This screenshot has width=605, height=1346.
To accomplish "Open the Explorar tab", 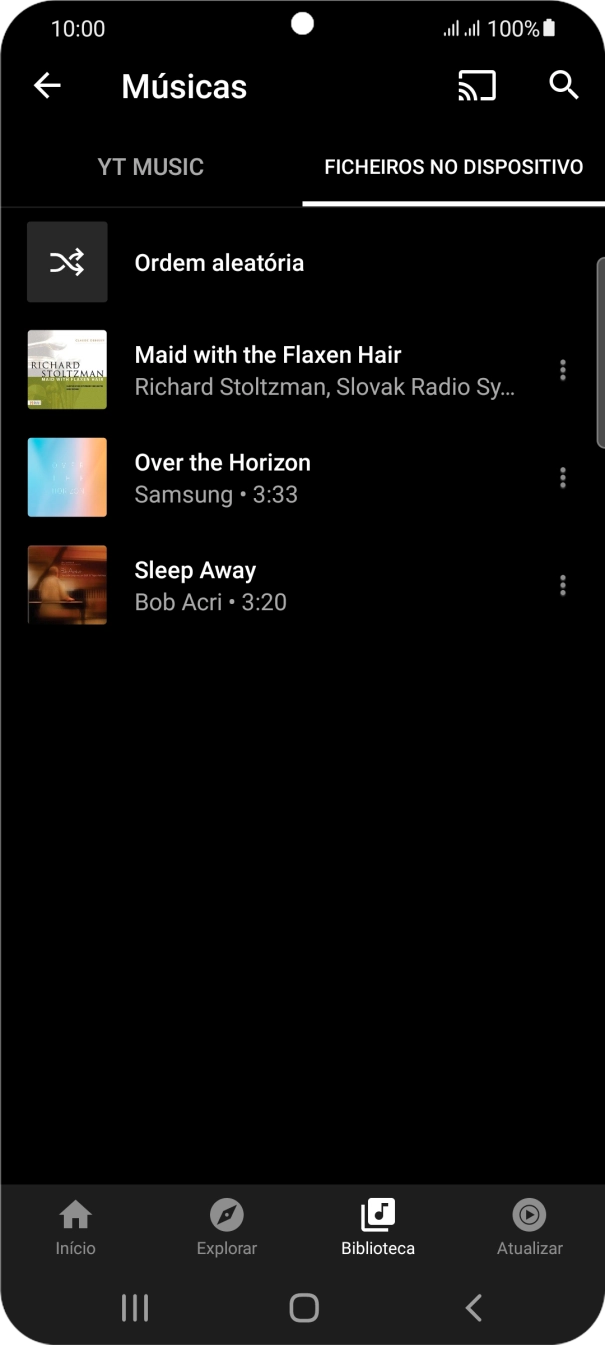I will point(227,1228).
